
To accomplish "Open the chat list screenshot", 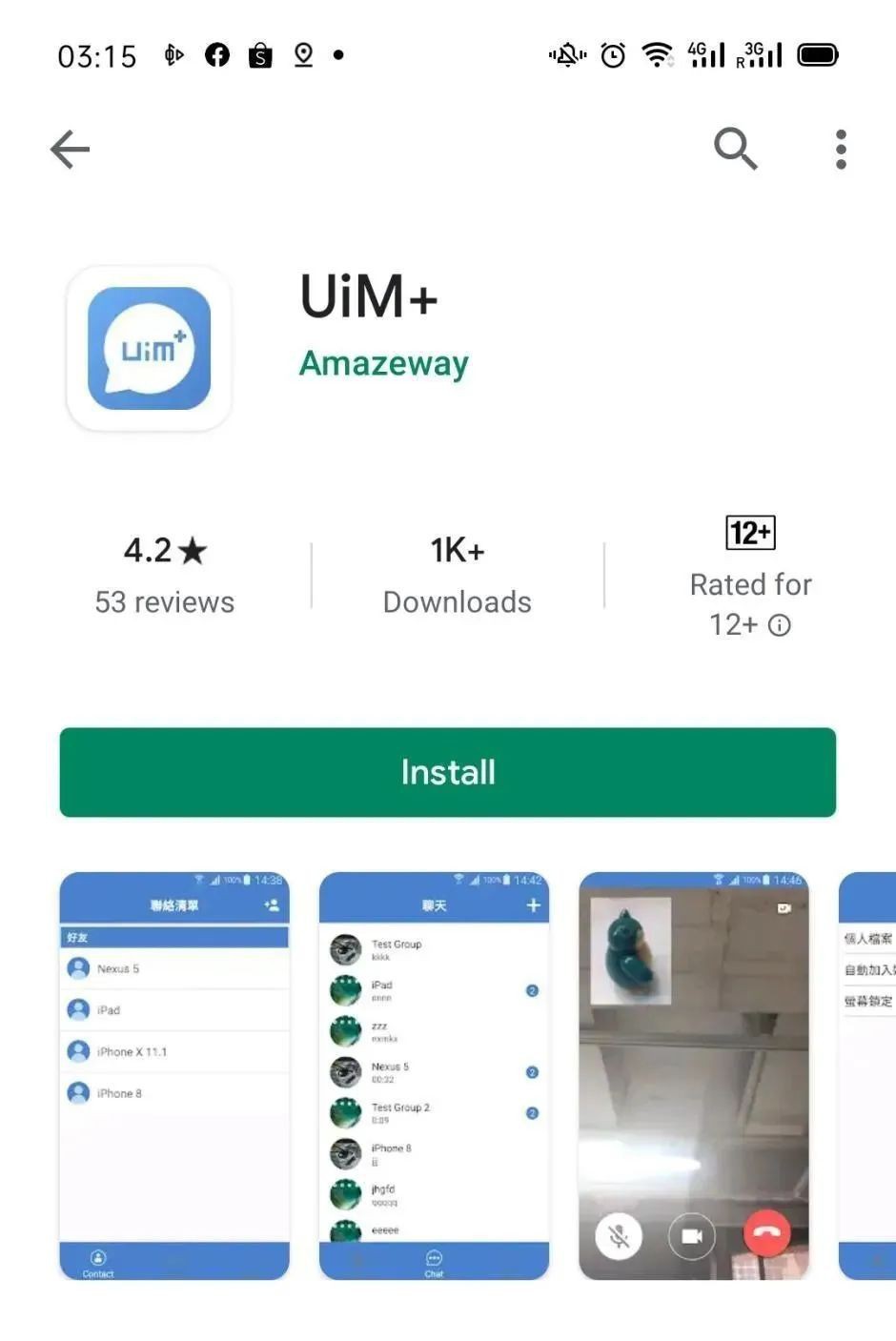I will tap(434, 1075).
